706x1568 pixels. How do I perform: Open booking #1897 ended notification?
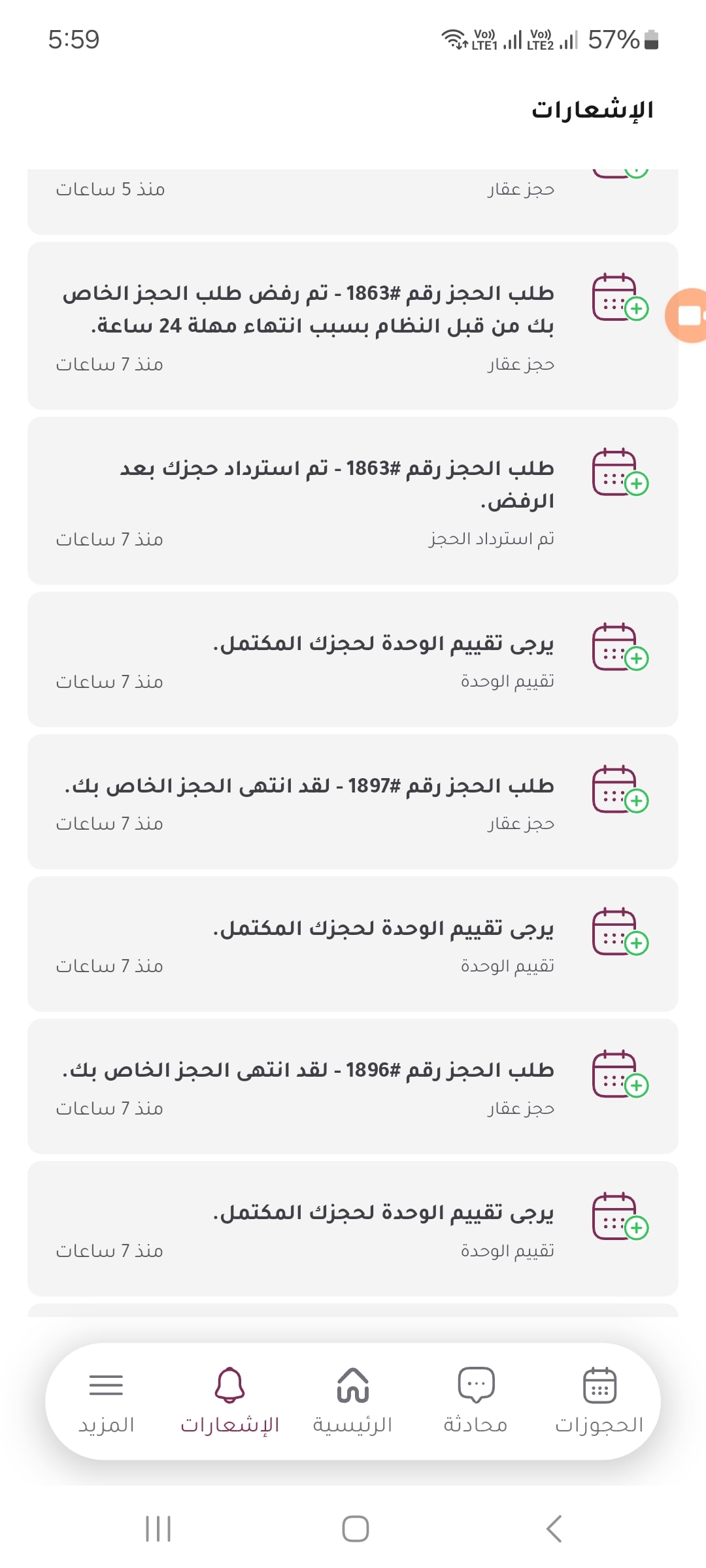click(353, 802)
